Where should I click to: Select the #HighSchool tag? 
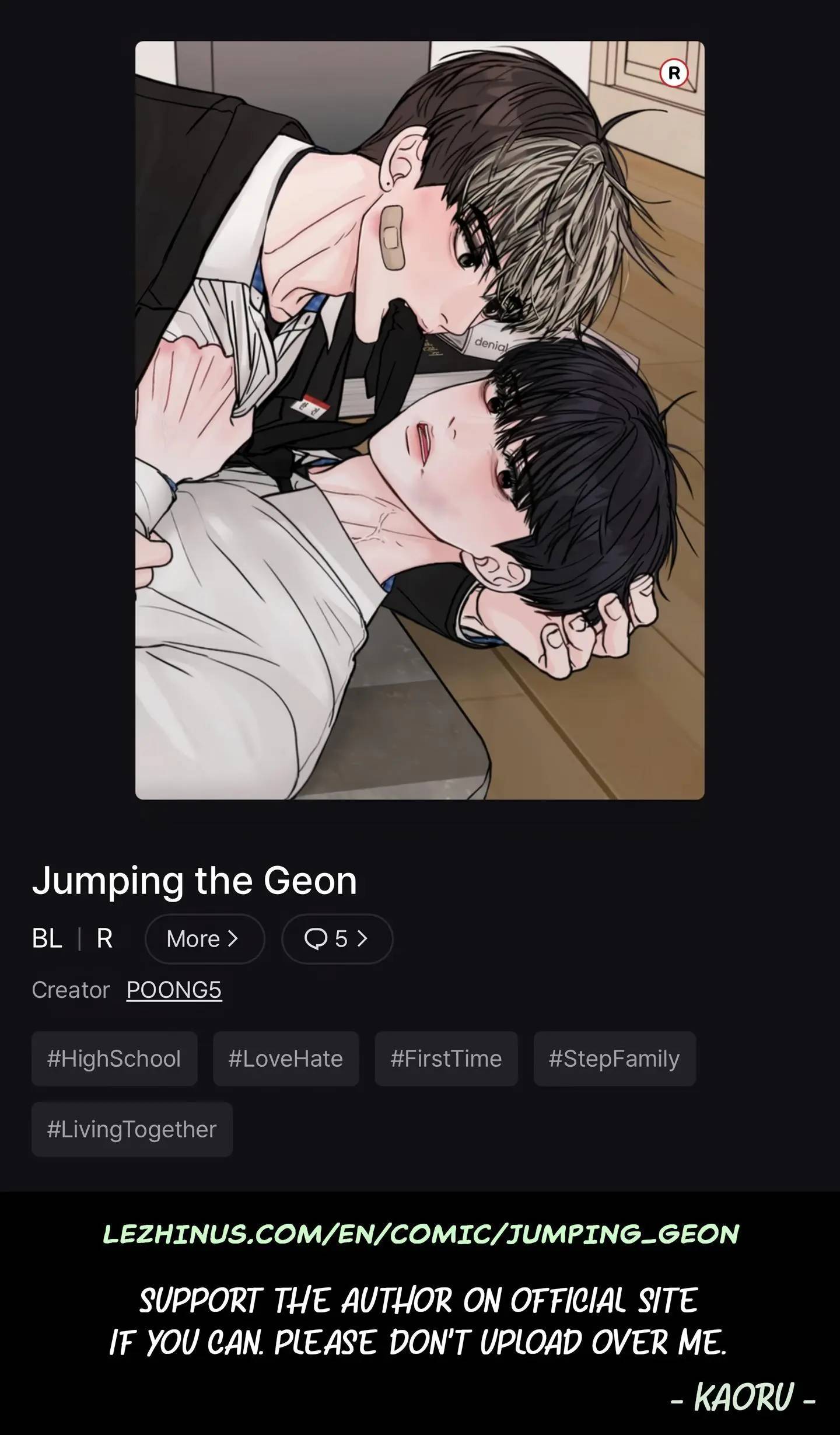(114, 1059)
